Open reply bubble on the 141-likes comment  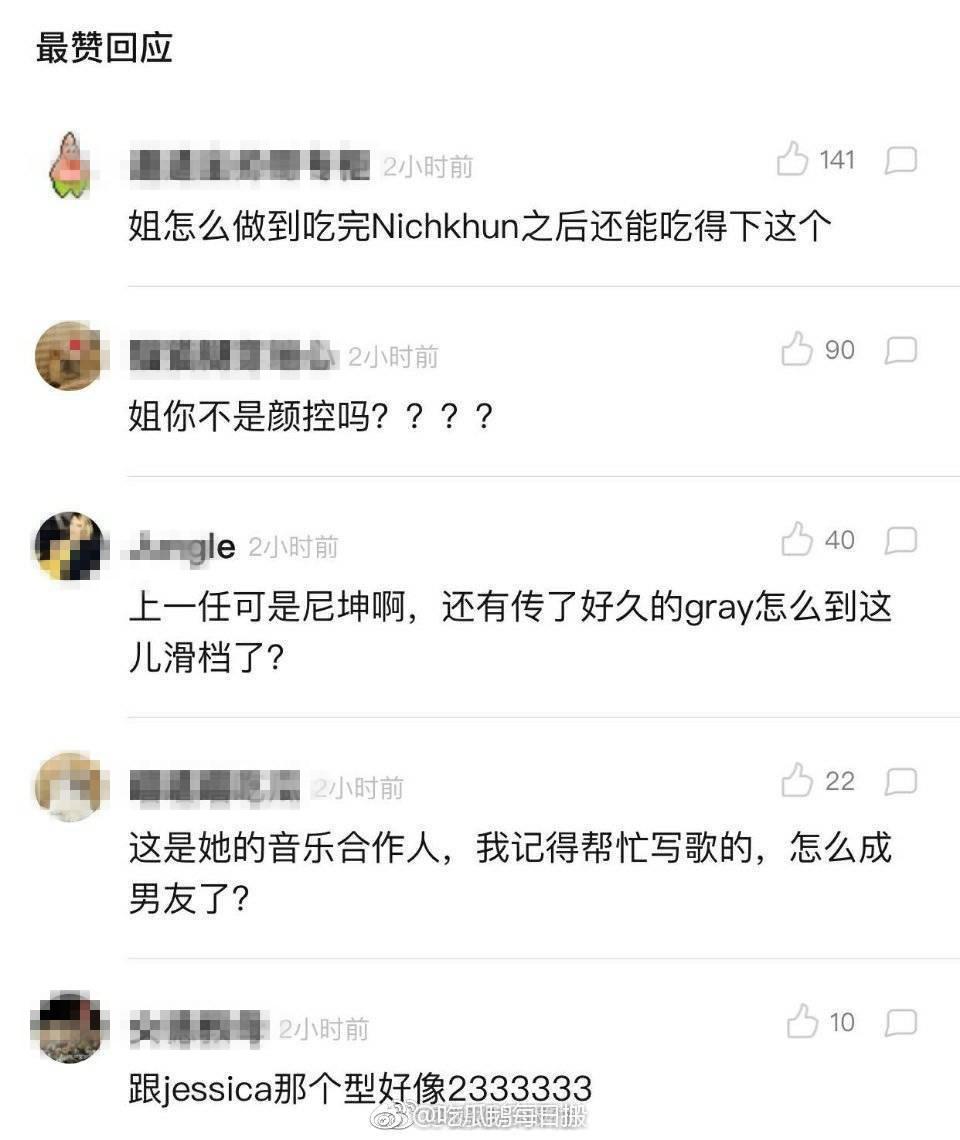pos(901,159)
